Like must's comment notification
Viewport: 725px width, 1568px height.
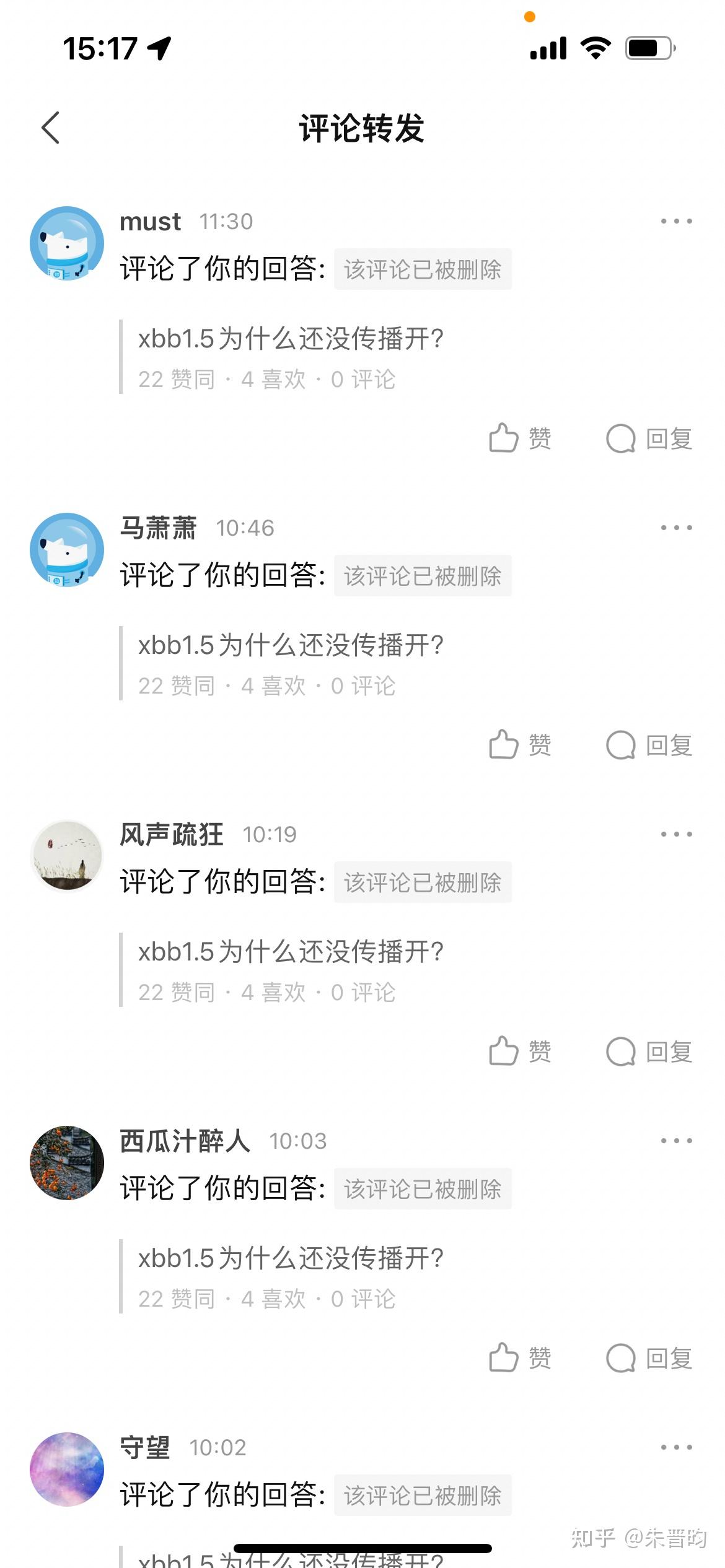520,438
